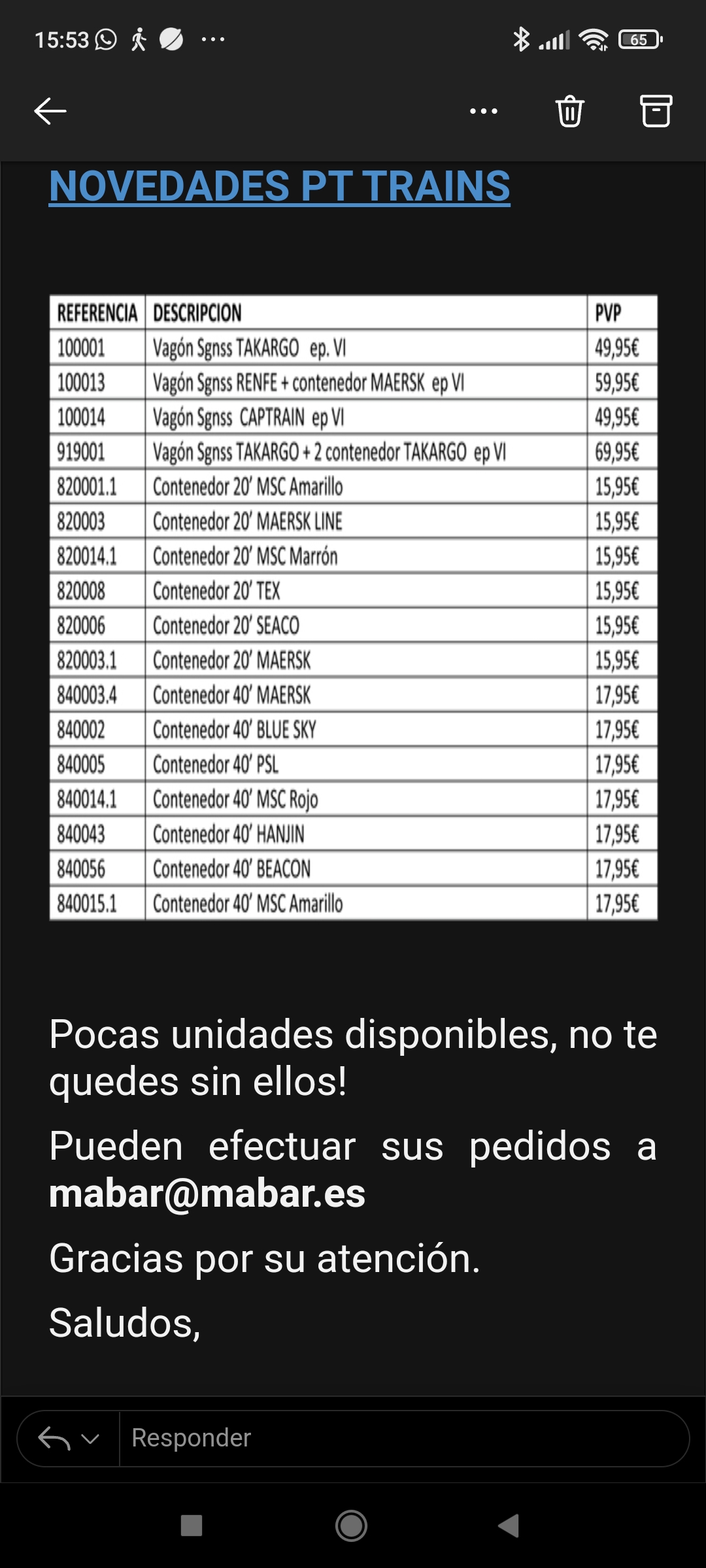The height and width of the screenshot is (1568, 706).
Task: Open recent apps from navigation bar
Action: 192,1526
